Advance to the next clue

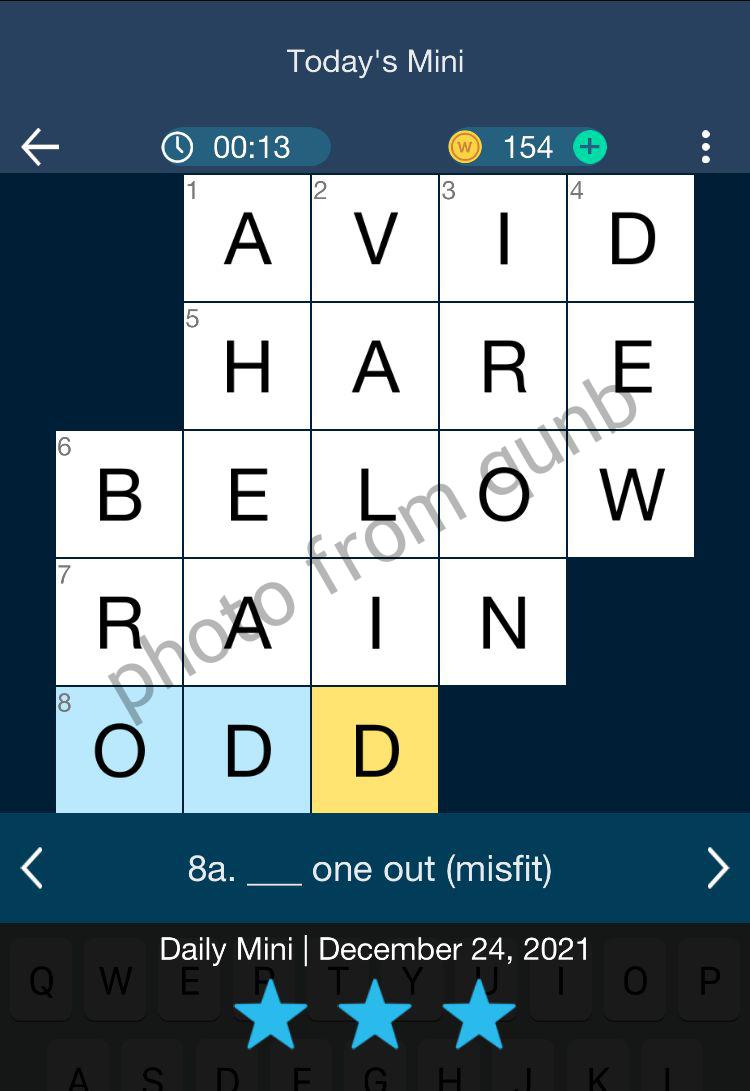click(718, 868)
